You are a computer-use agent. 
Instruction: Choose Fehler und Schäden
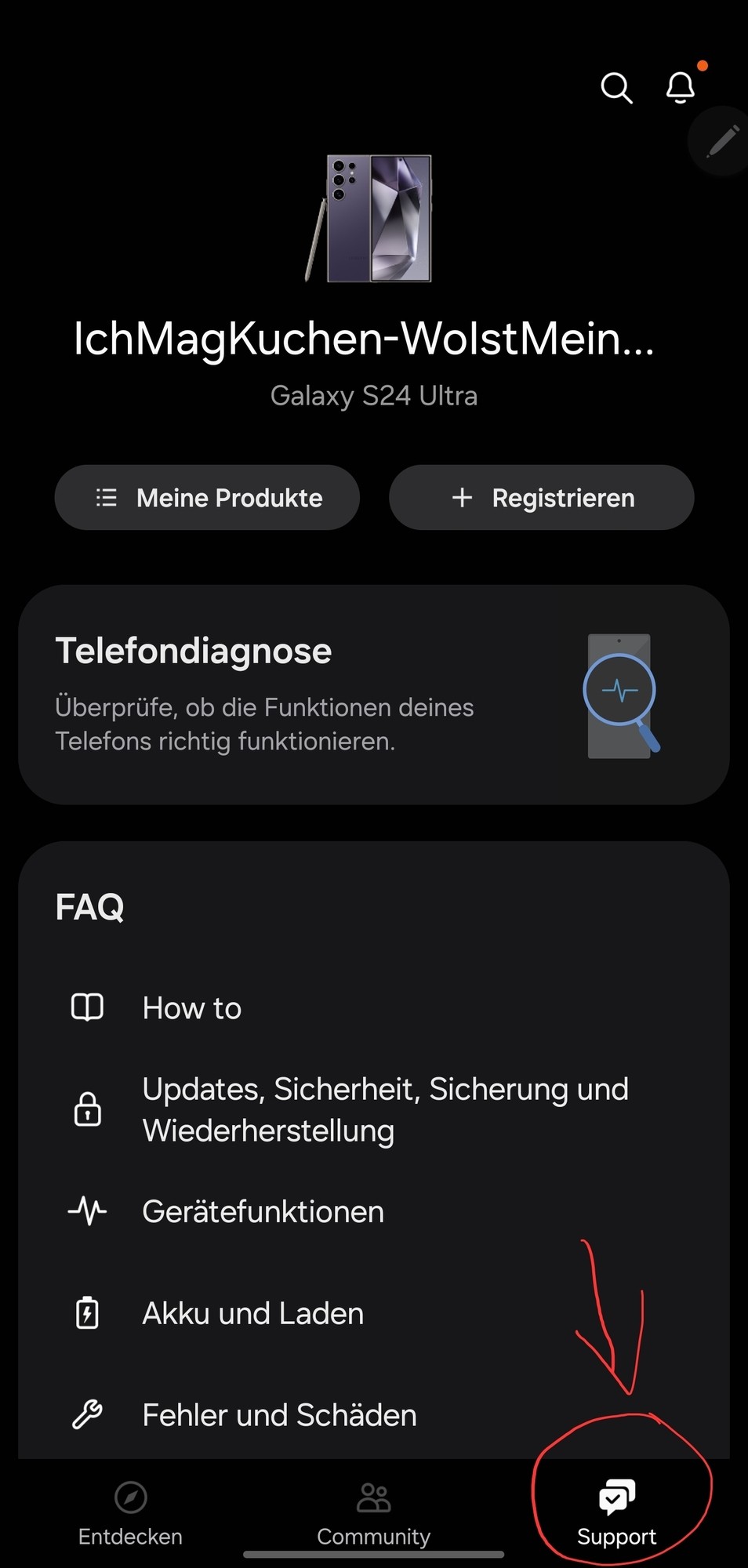click(279, 1415)
